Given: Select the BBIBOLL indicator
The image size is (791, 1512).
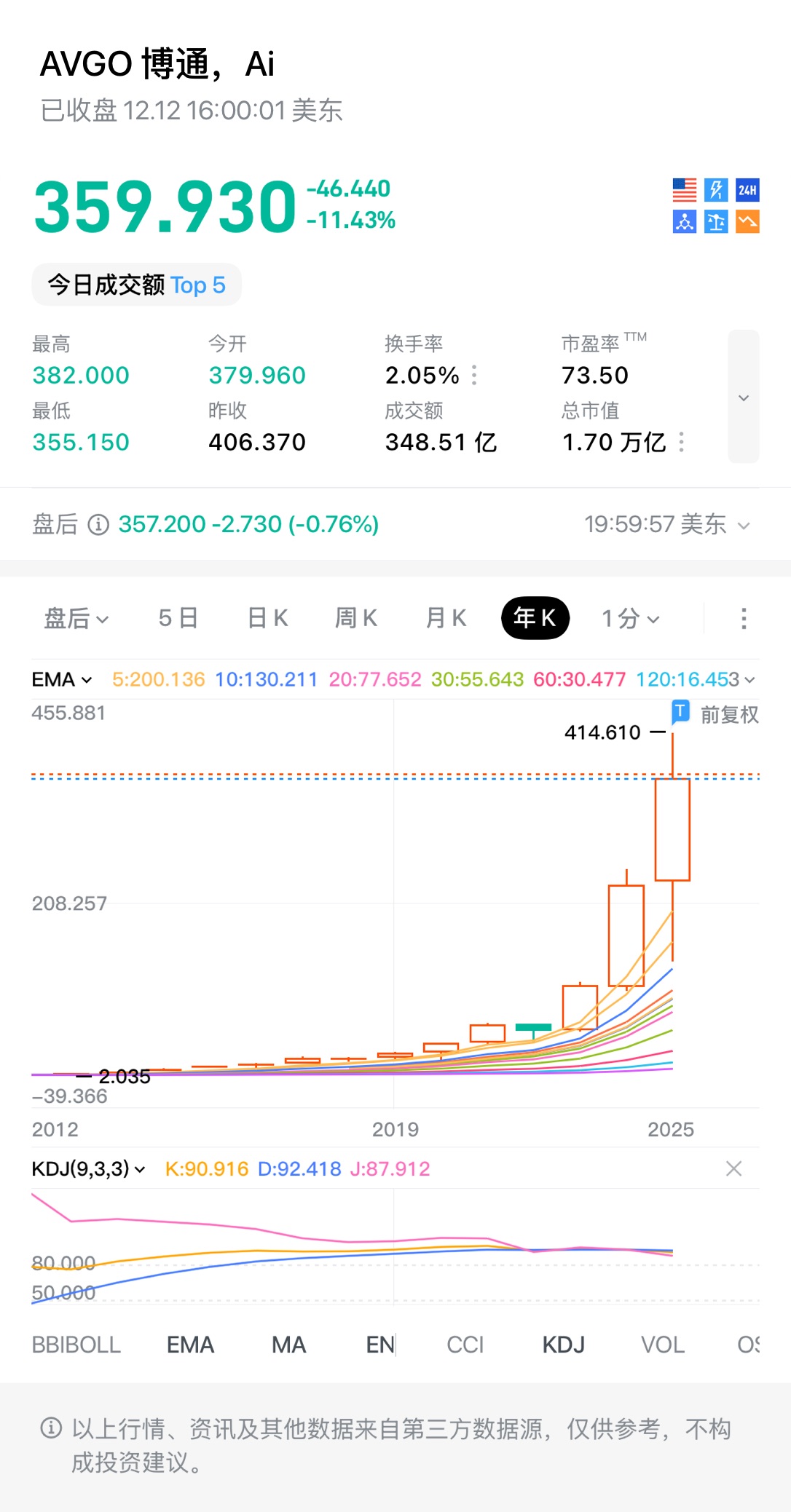Looking at the screenshot, I should tap(76, 1345).
